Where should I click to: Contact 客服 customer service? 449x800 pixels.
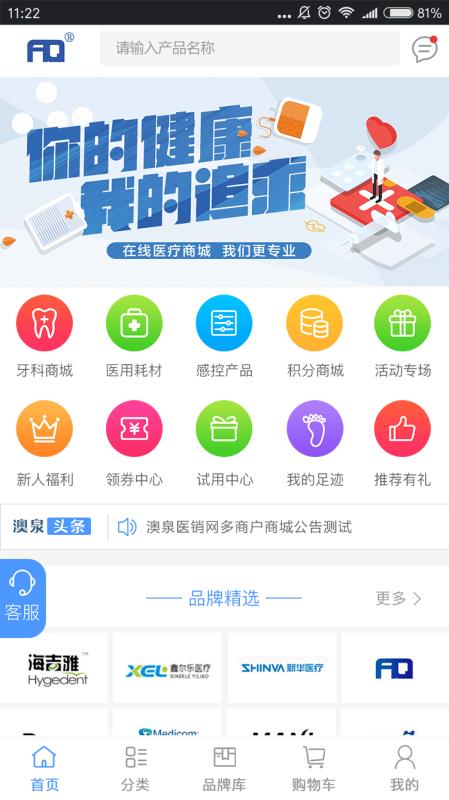pos(23,598)
